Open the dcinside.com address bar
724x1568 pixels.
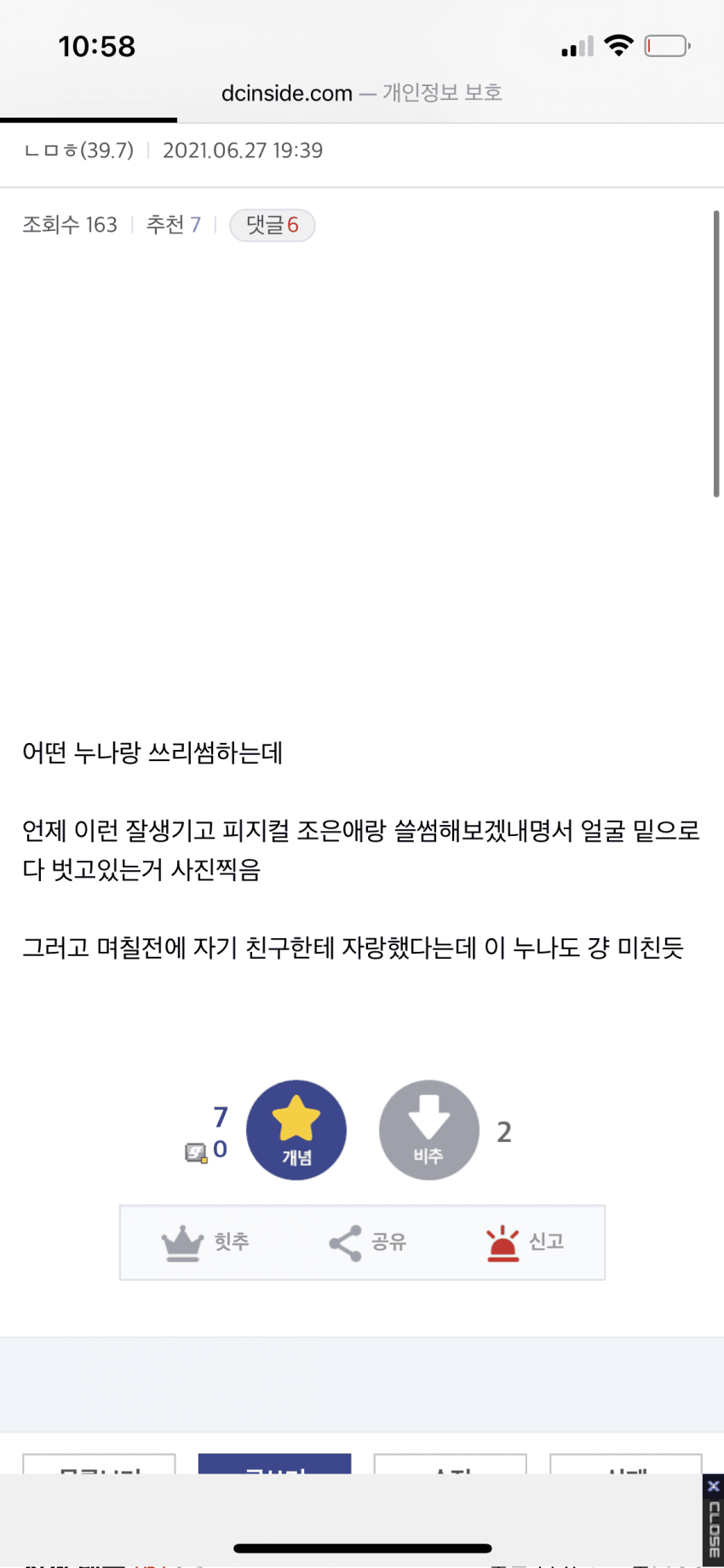click(361, 93)
